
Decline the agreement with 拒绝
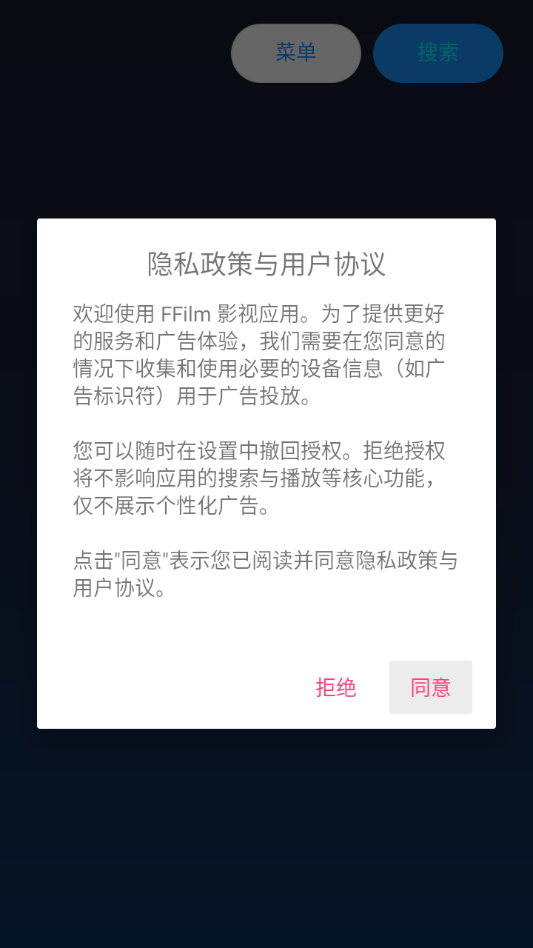click(336, 687)
